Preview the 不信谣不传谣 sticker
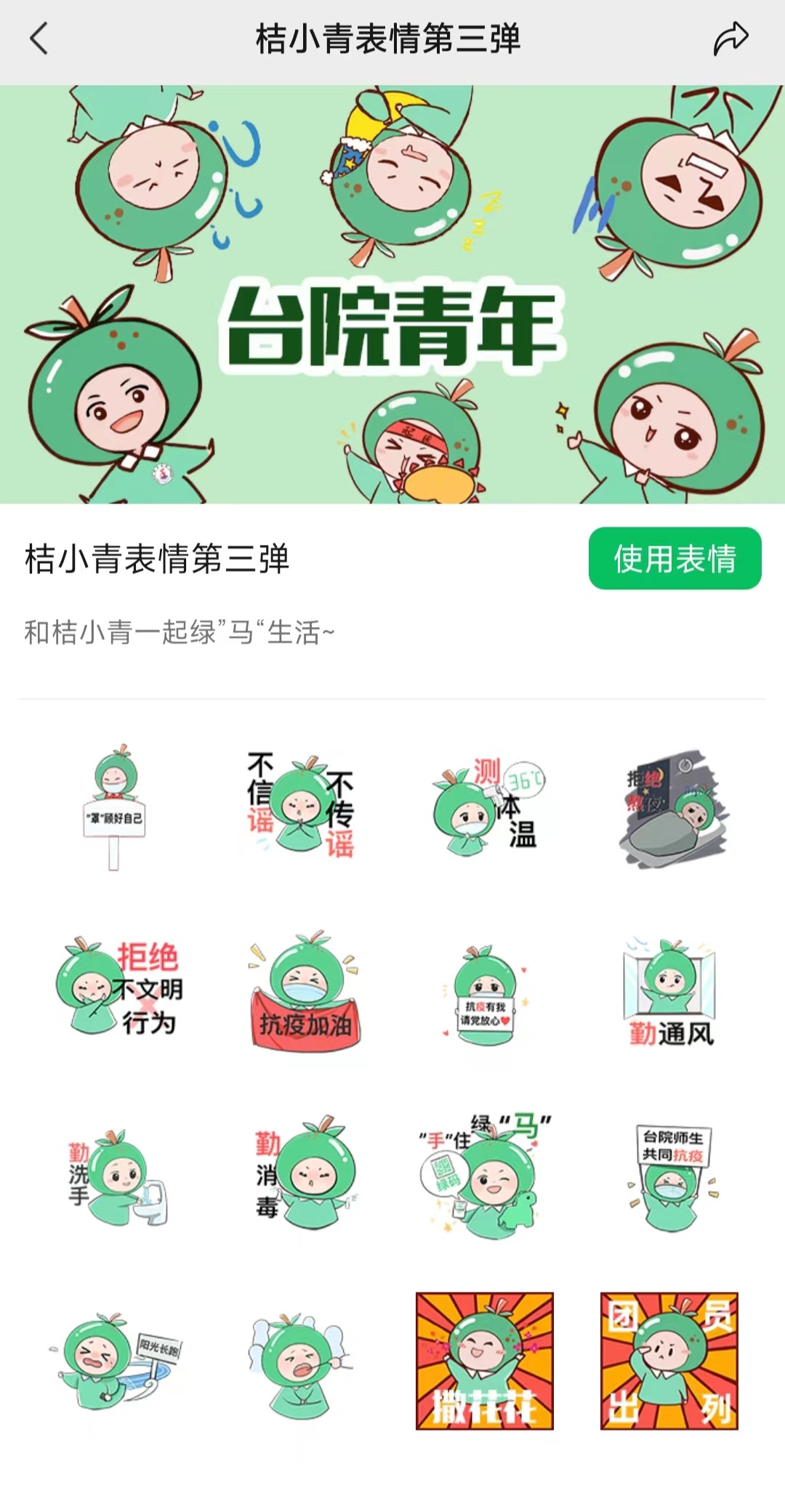Viewport: 785px width, 1512px height. pyautogui.click(x=300, y=806)
